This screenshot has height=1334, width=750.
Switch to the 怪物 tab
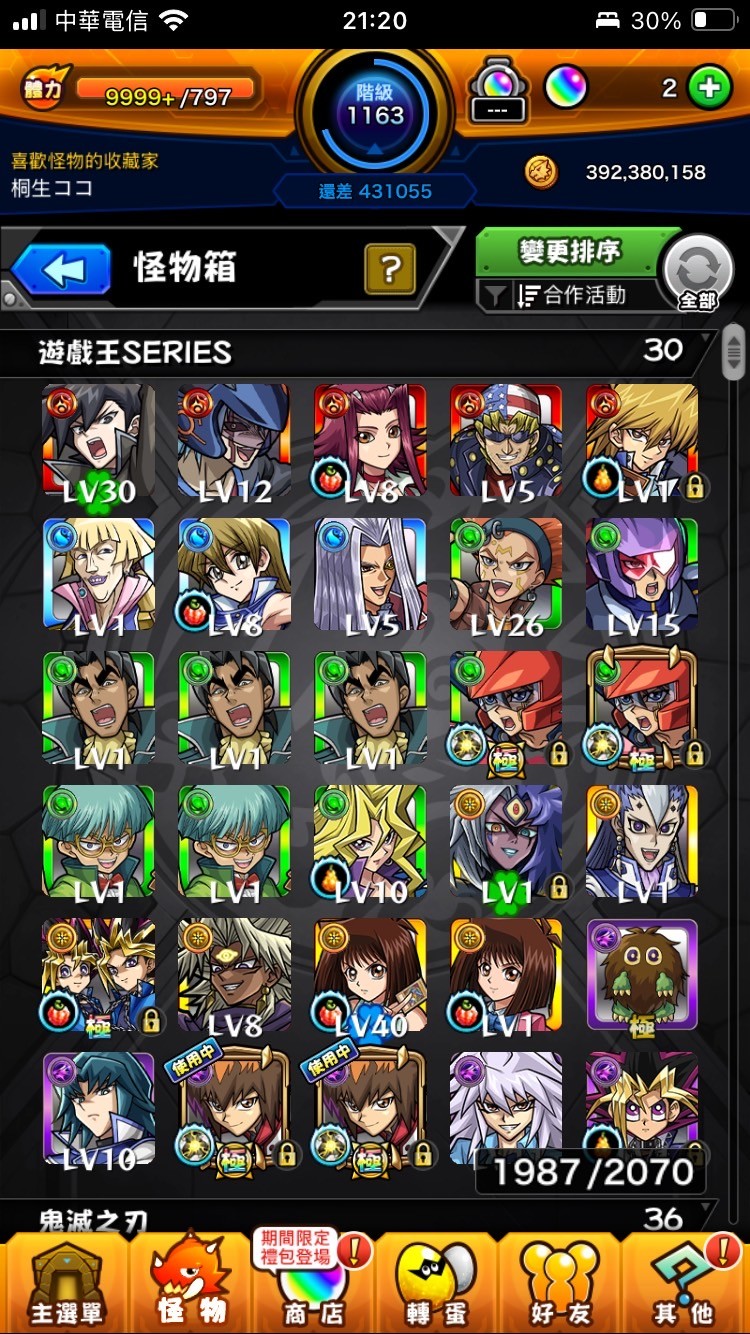tap(190, 1282)
